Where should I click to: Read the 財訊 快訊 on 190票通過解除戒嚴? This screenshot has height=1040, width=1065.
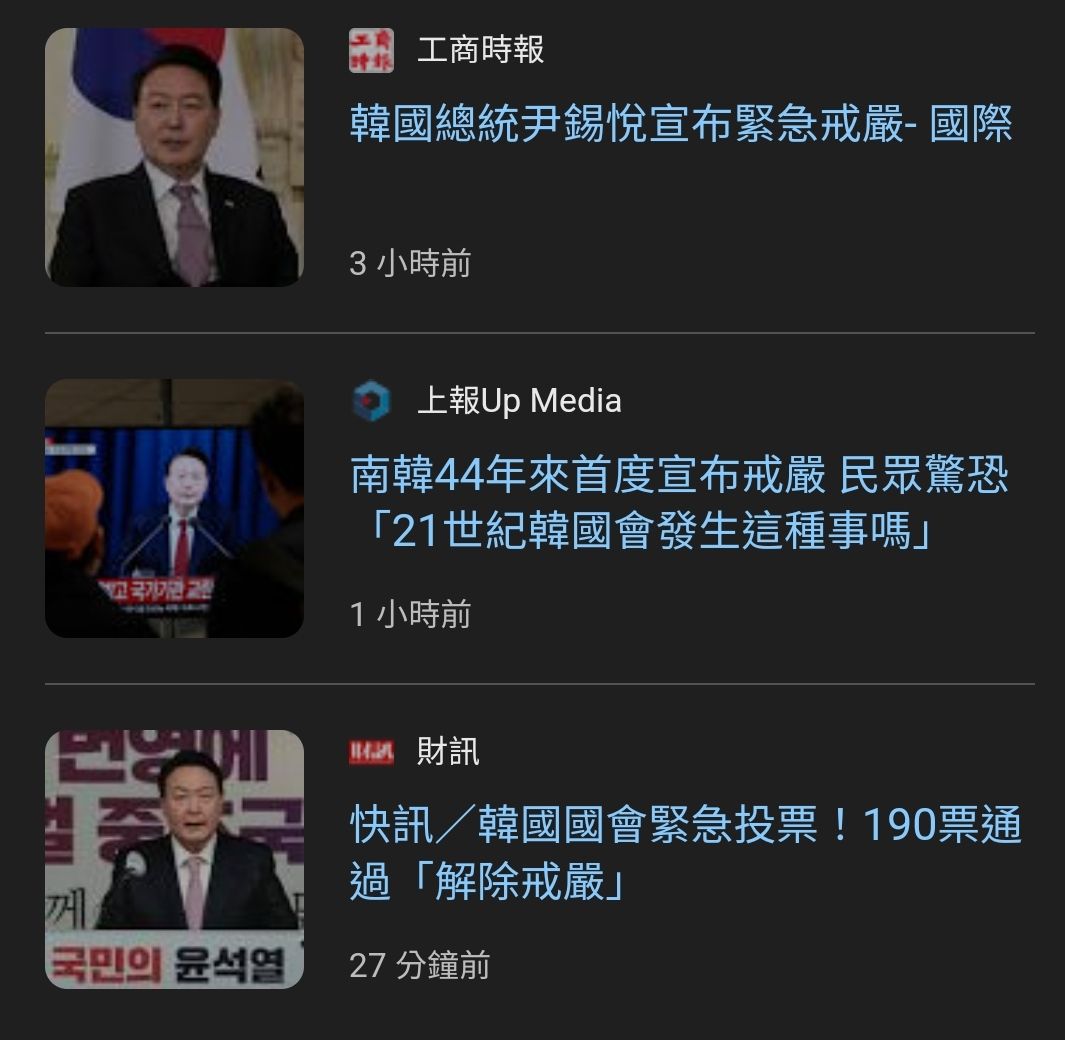[685, 854]
